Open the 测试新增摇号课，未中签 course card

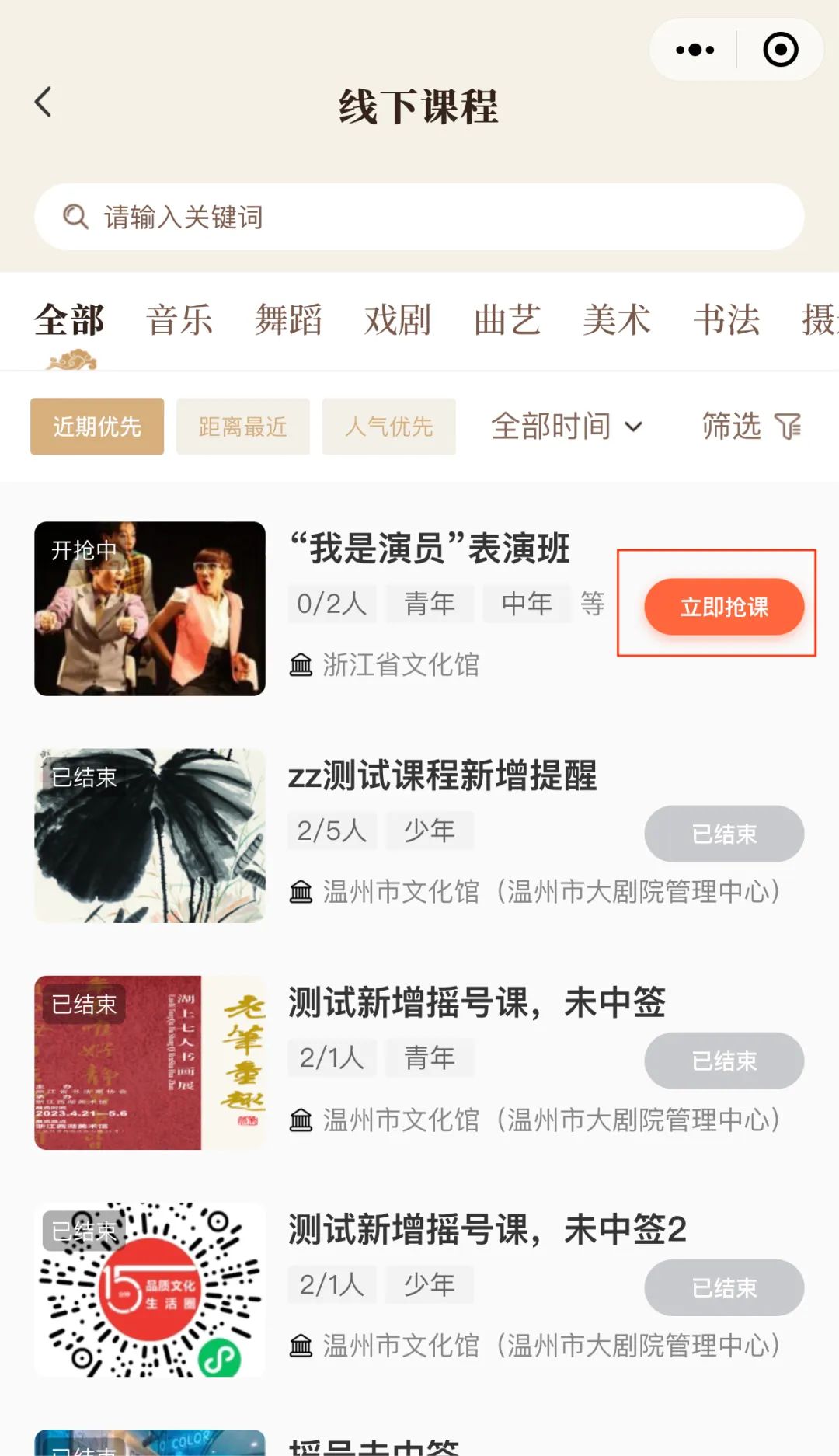click(x=476, y=1002)
